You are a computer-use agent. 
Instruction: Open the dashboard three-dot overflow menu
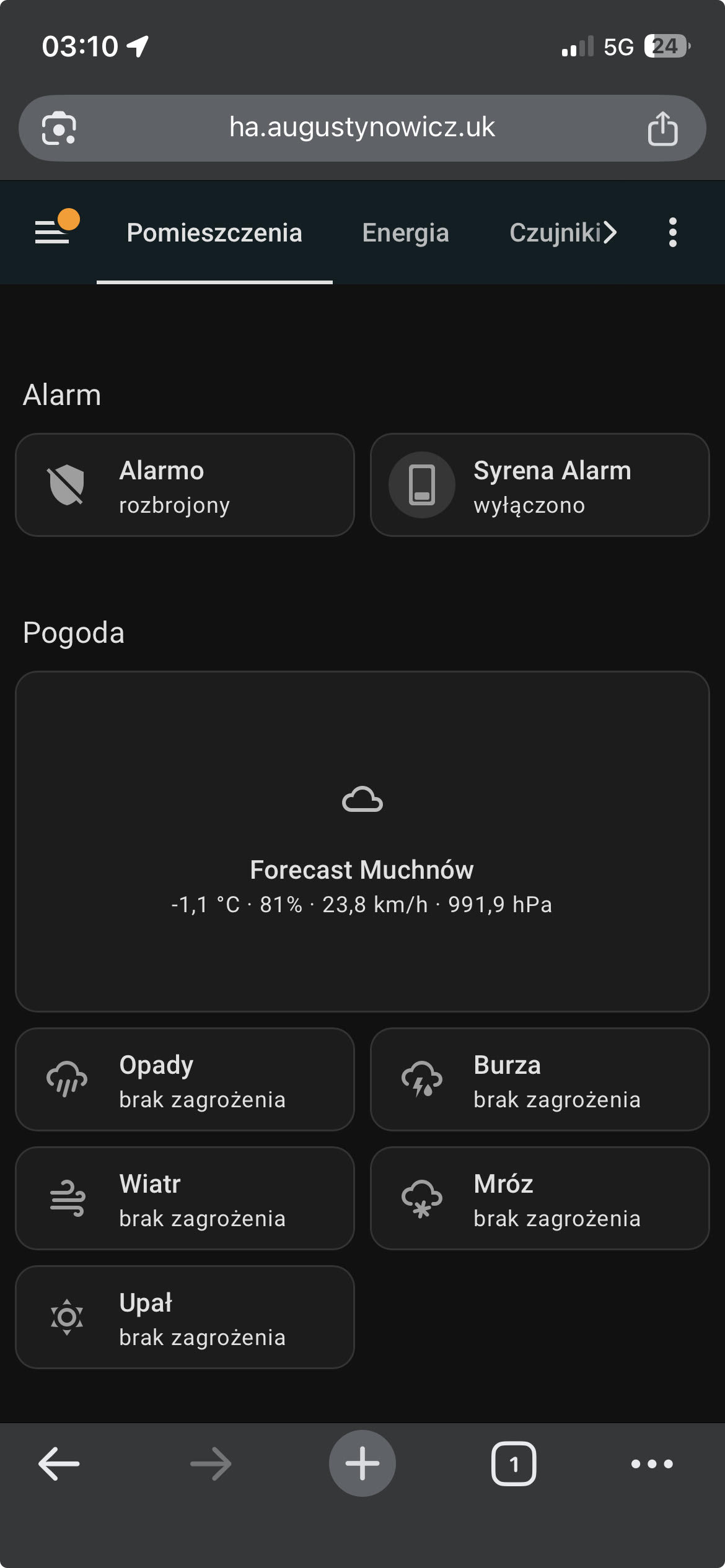[672, 233]
